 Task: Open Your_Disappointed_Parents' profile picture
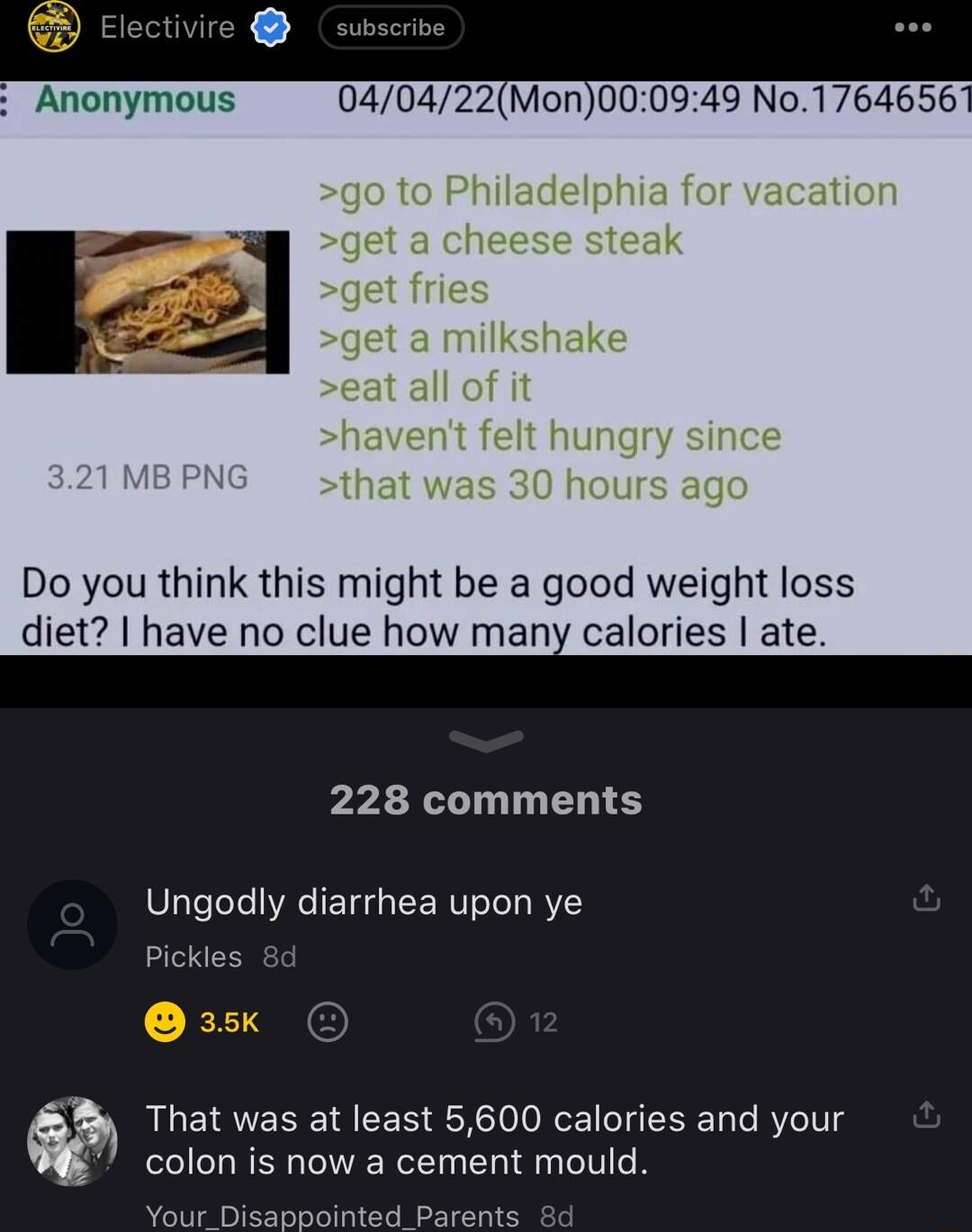(x=72, y=1141)
